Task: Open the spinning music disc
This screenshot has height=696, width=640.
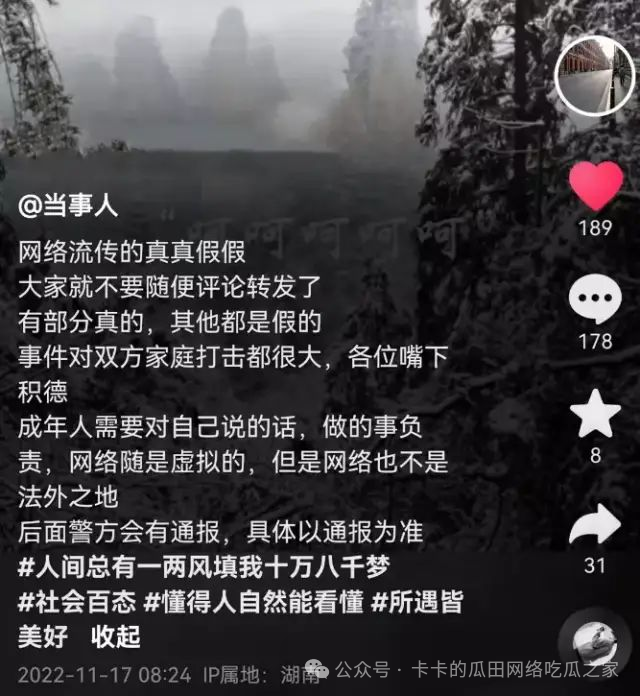Action: tap(595, 641)
